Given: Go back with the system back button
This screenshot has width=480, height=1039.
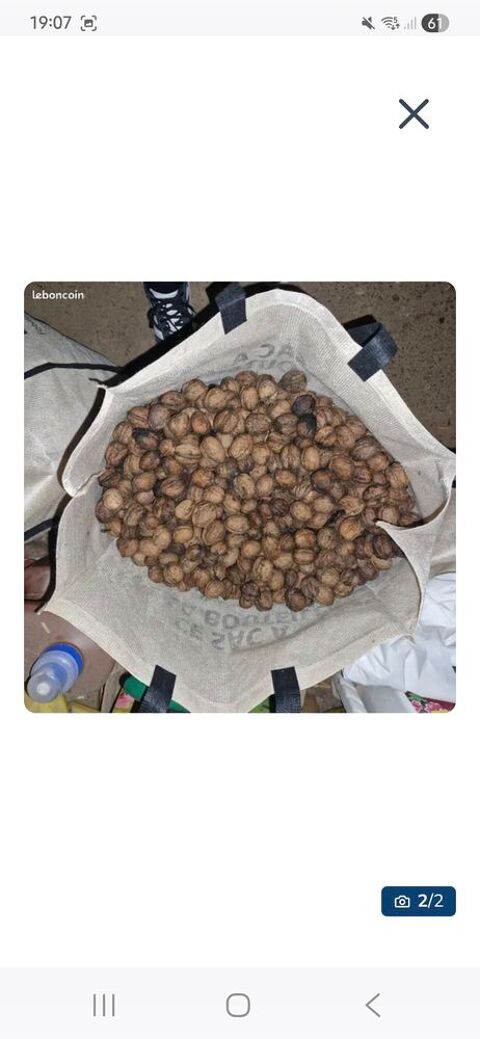Looking at the screenshot, I should click(373, 1005).
